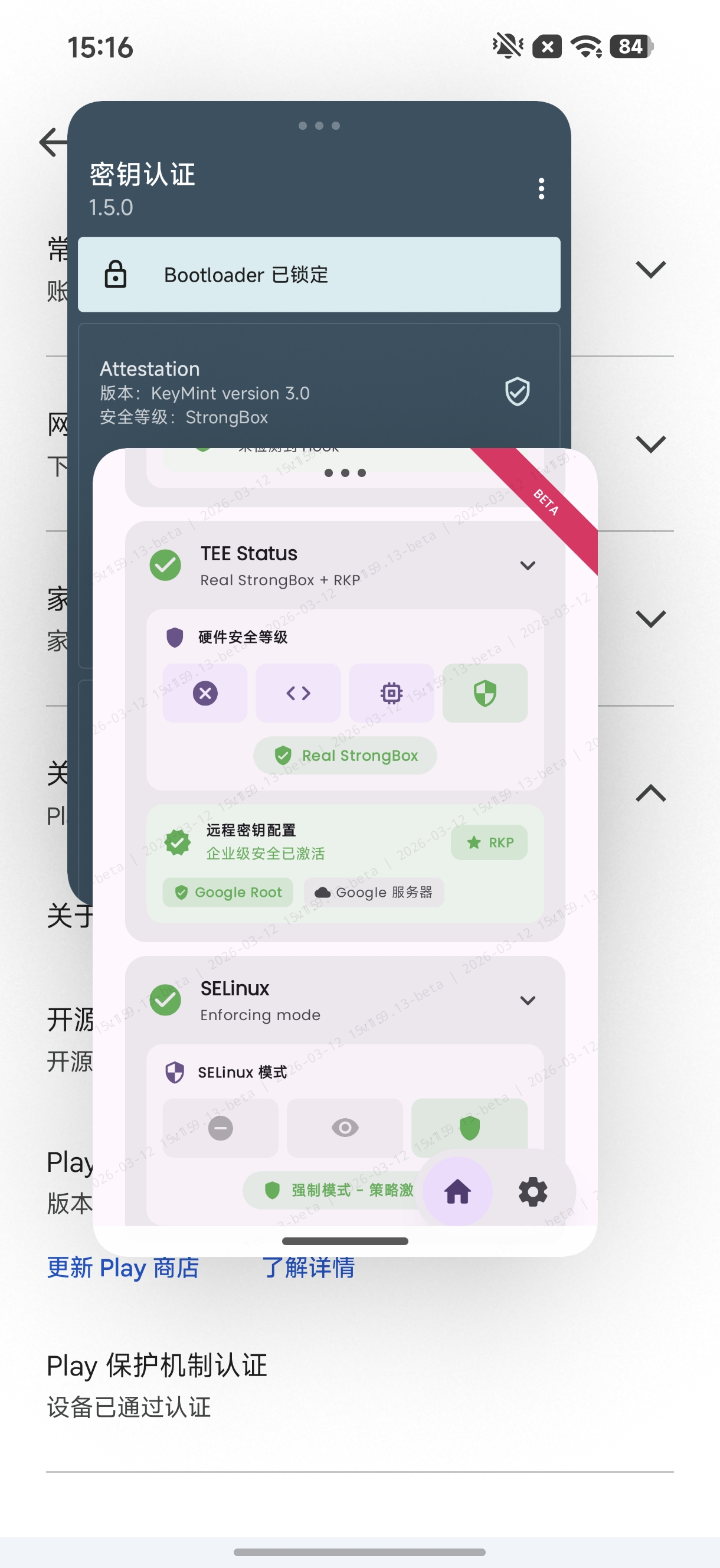The width and height of the screenshot is (720, 1568).
Task: Tap the Google Root chip
Action: tap(228, 893)
